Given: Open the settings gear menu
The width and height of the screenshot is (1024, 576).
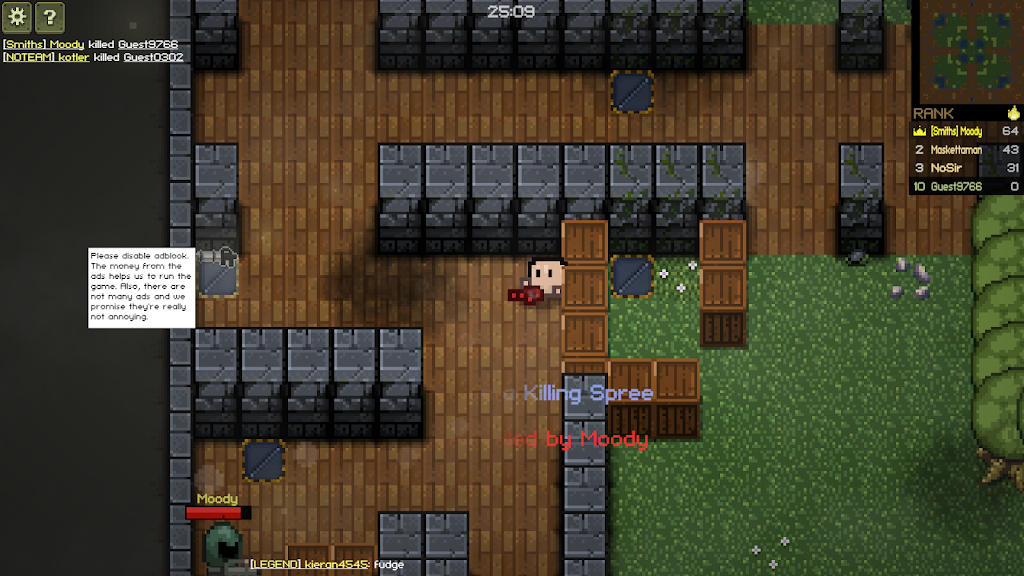Looking at the screenshot, I should tap(17, 16).
